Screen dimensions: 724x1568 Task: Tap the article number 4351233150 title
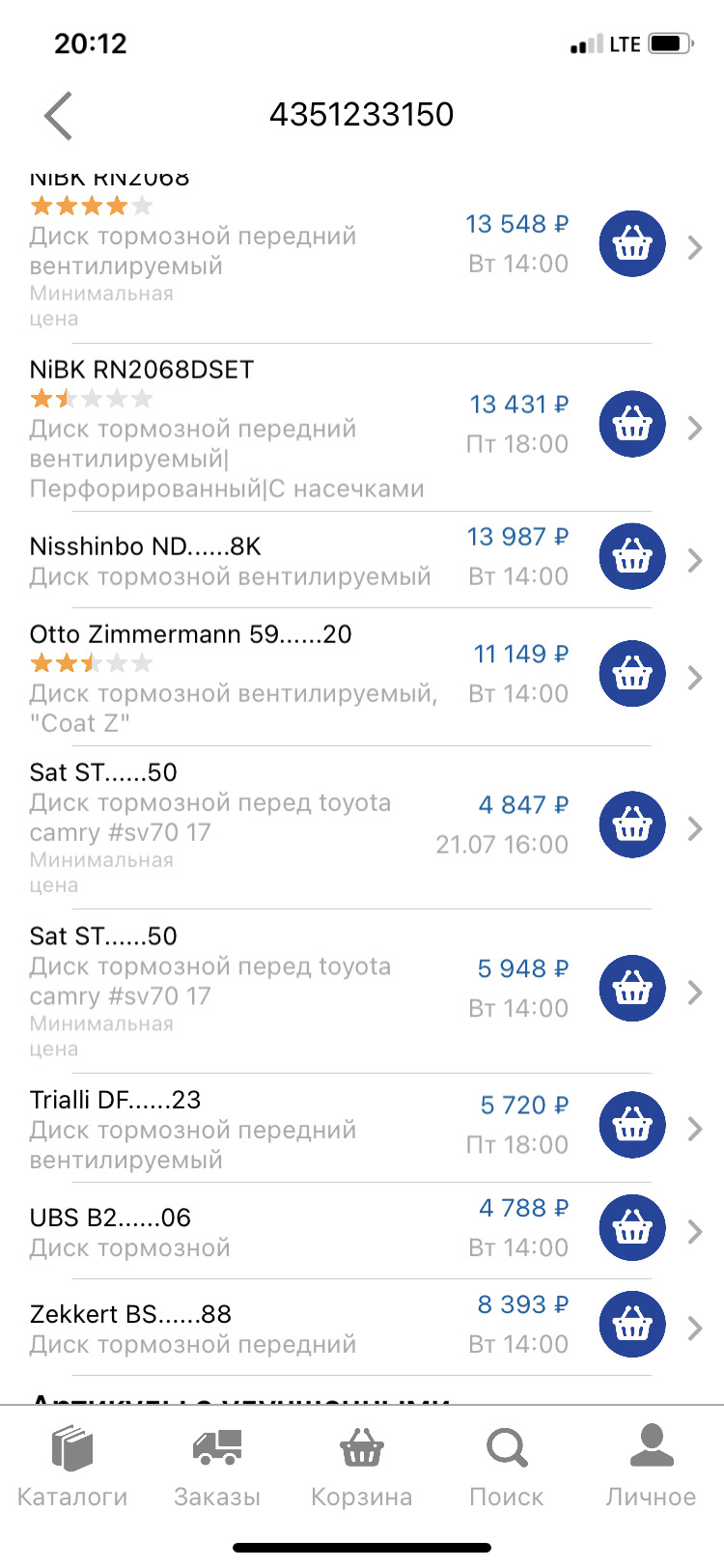(x=362, y=114)
